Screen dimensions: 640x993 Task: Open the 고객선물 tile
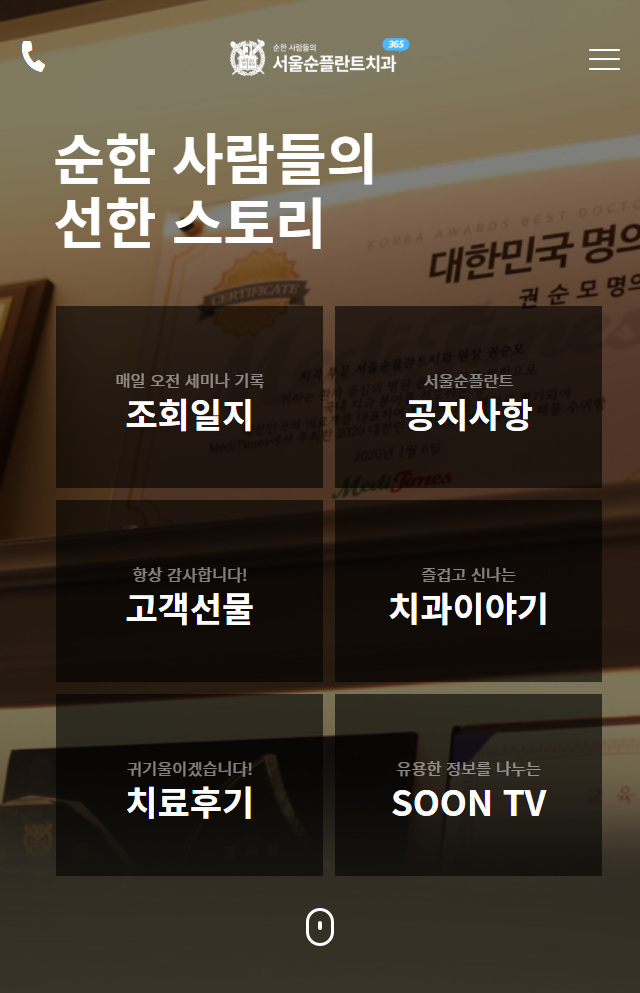189,591
